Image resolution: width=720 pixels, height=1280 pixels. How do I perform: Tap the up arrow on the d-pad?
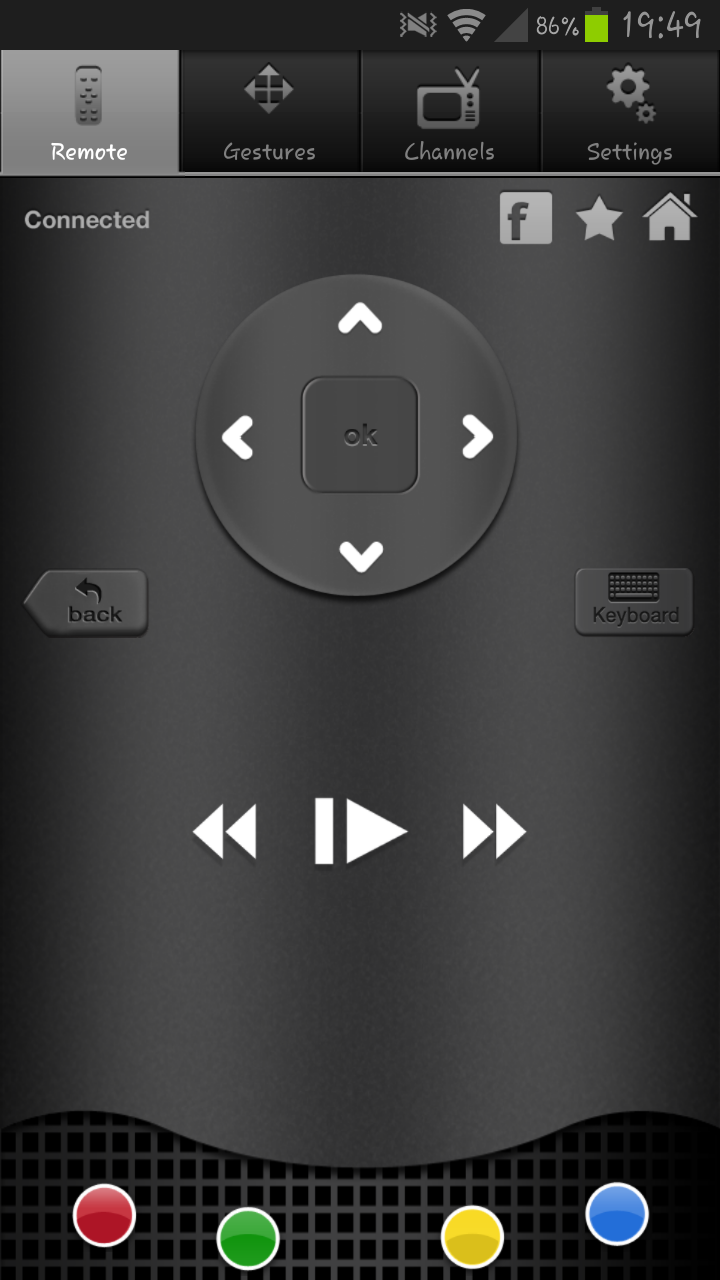point(360,319)
